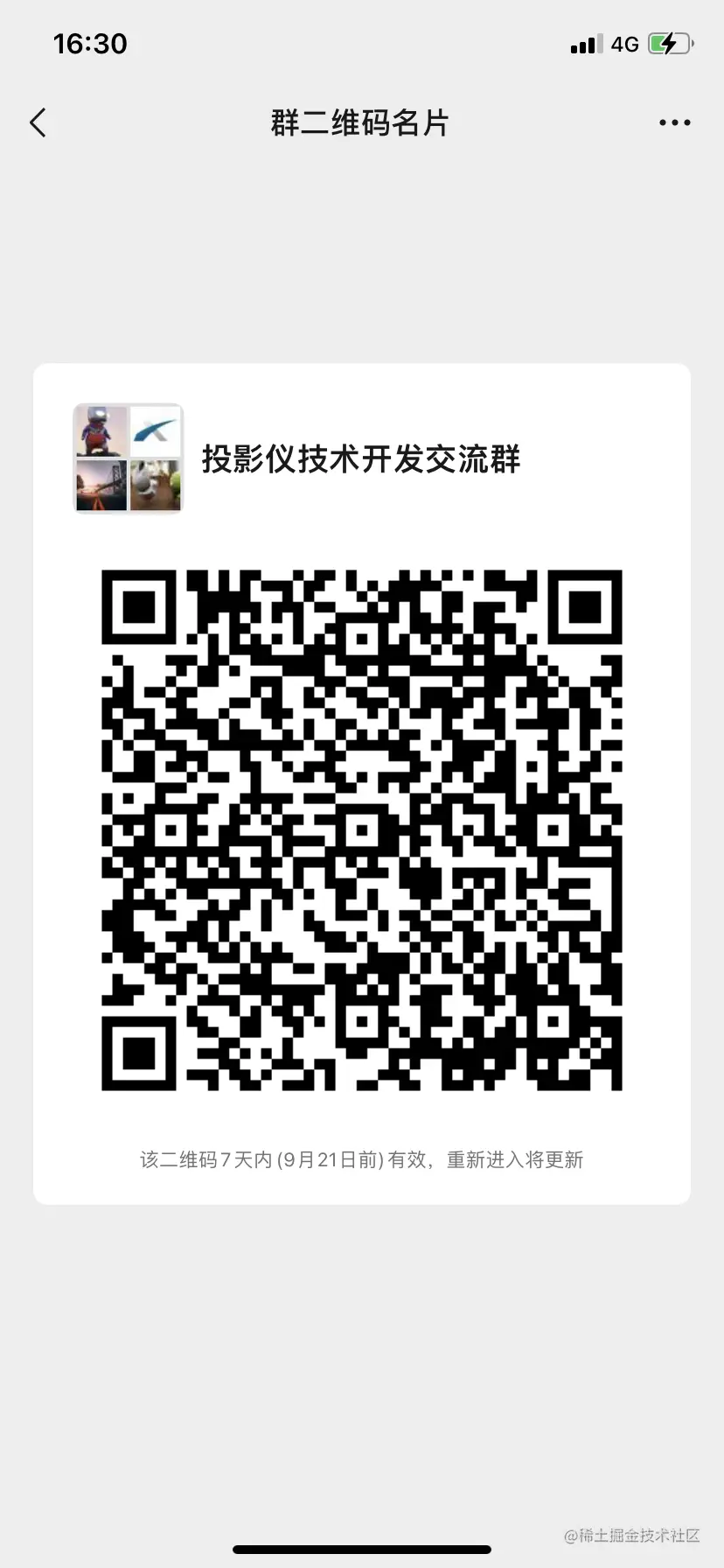Tap the airplane wing avatar tile
This screenshot has width=724, height=1568.
tap(155, 430)
